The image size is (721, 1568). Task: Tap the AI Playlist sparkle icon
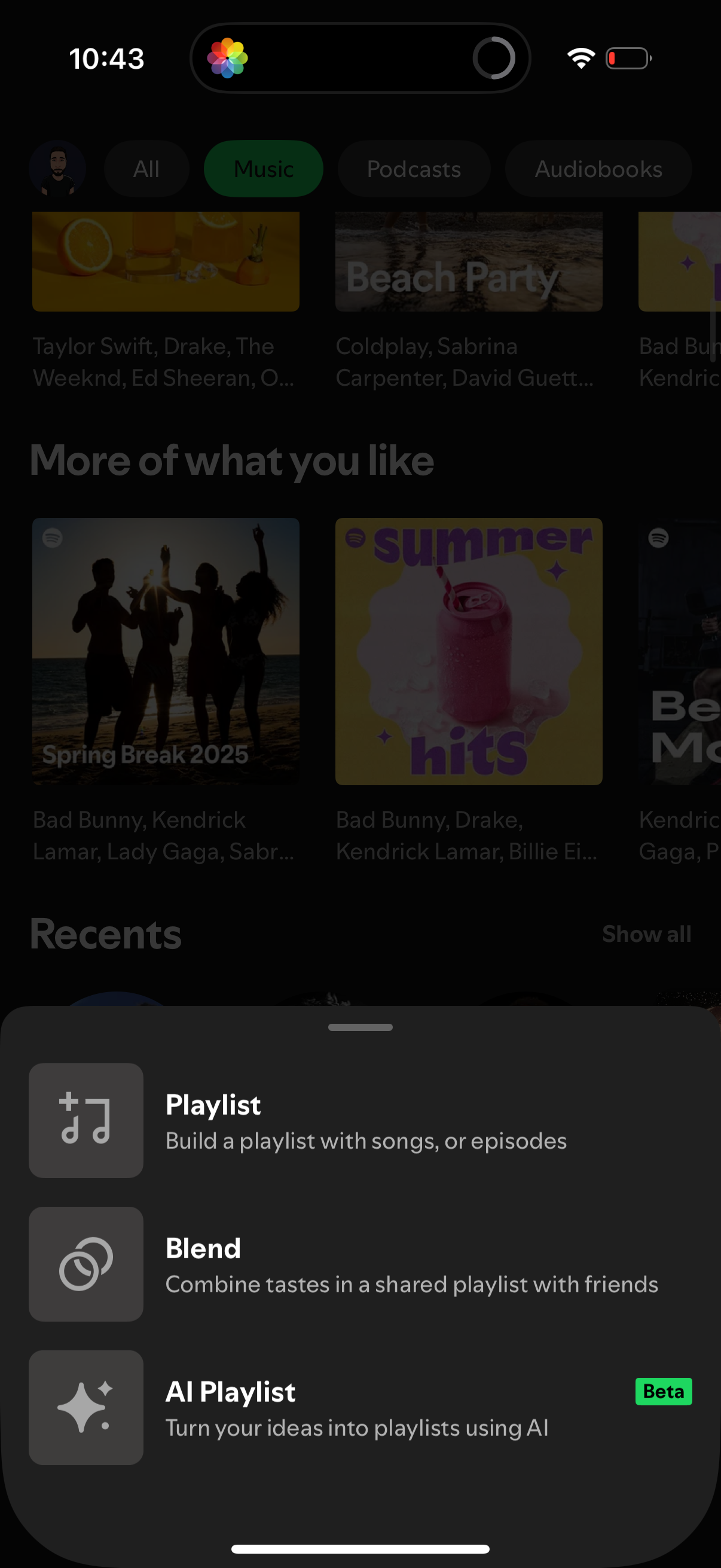[85, 1407]
